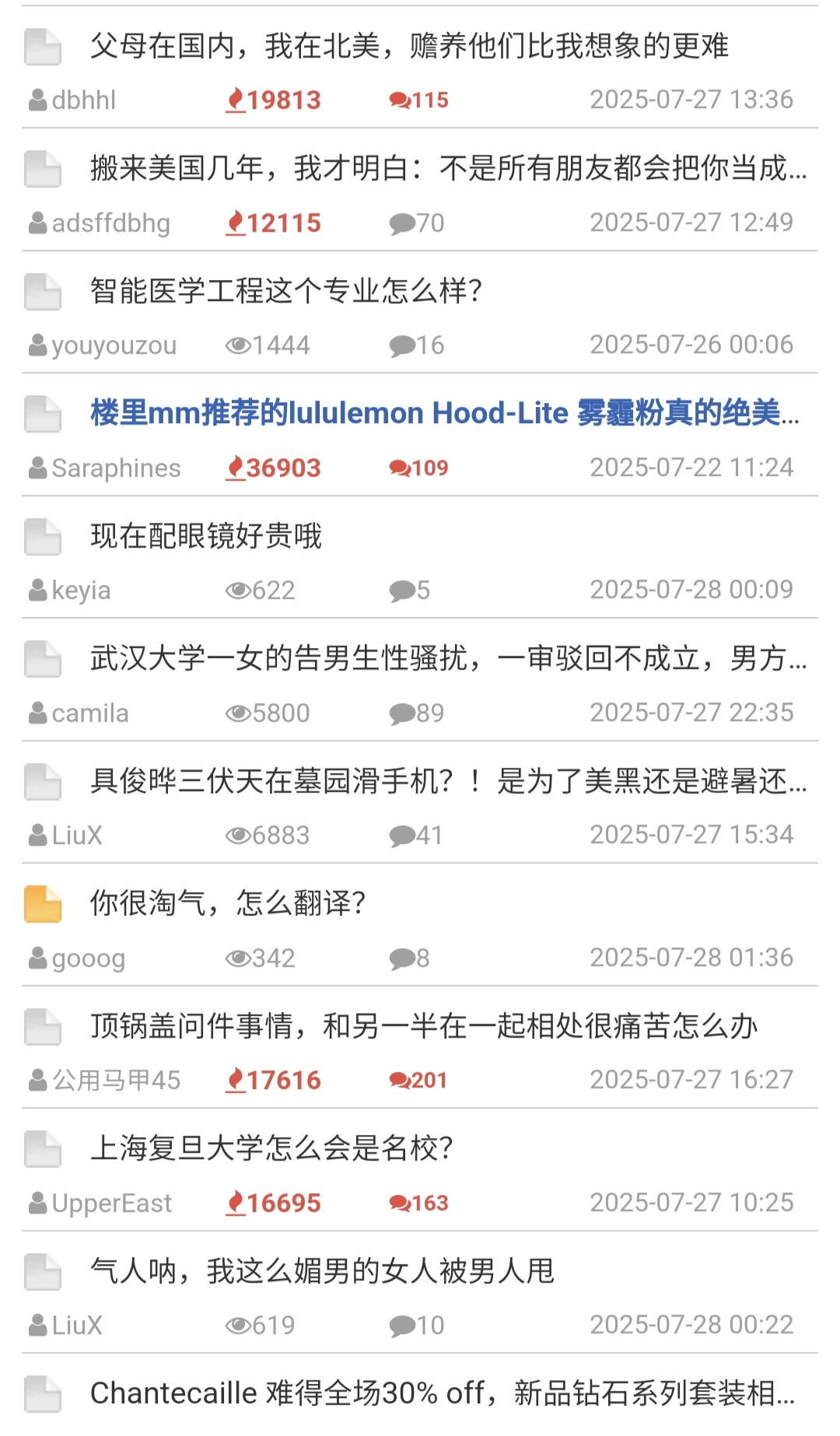The image size is (840, 1436).
Task: View author Saraphines' profile
Action: pyautogui.click(x=104, y=468)
